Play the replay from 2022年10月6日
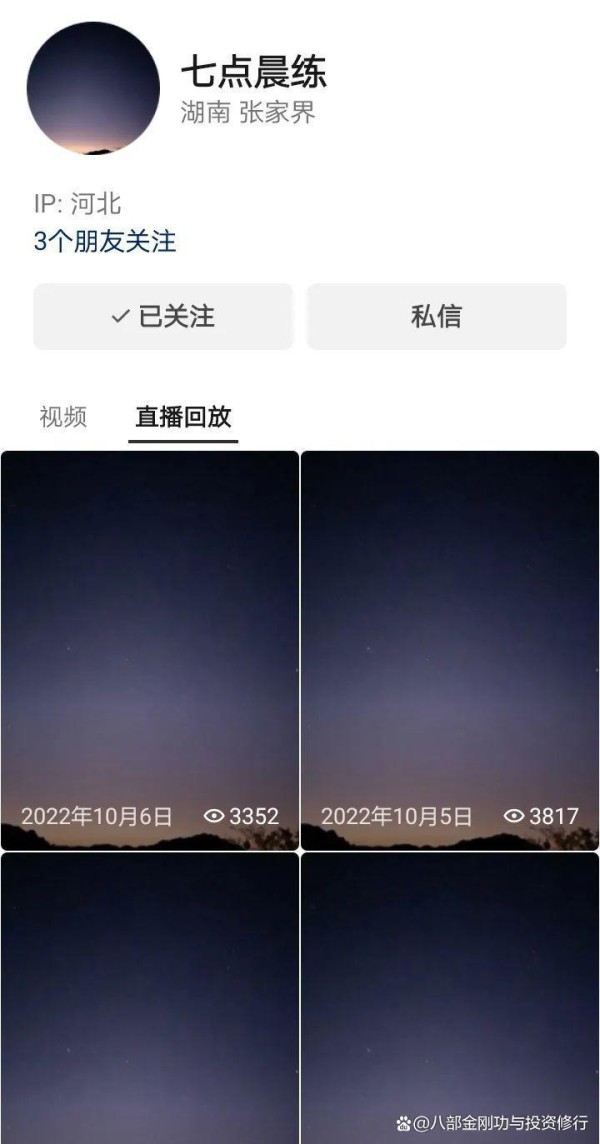 (x=150, y=651)
